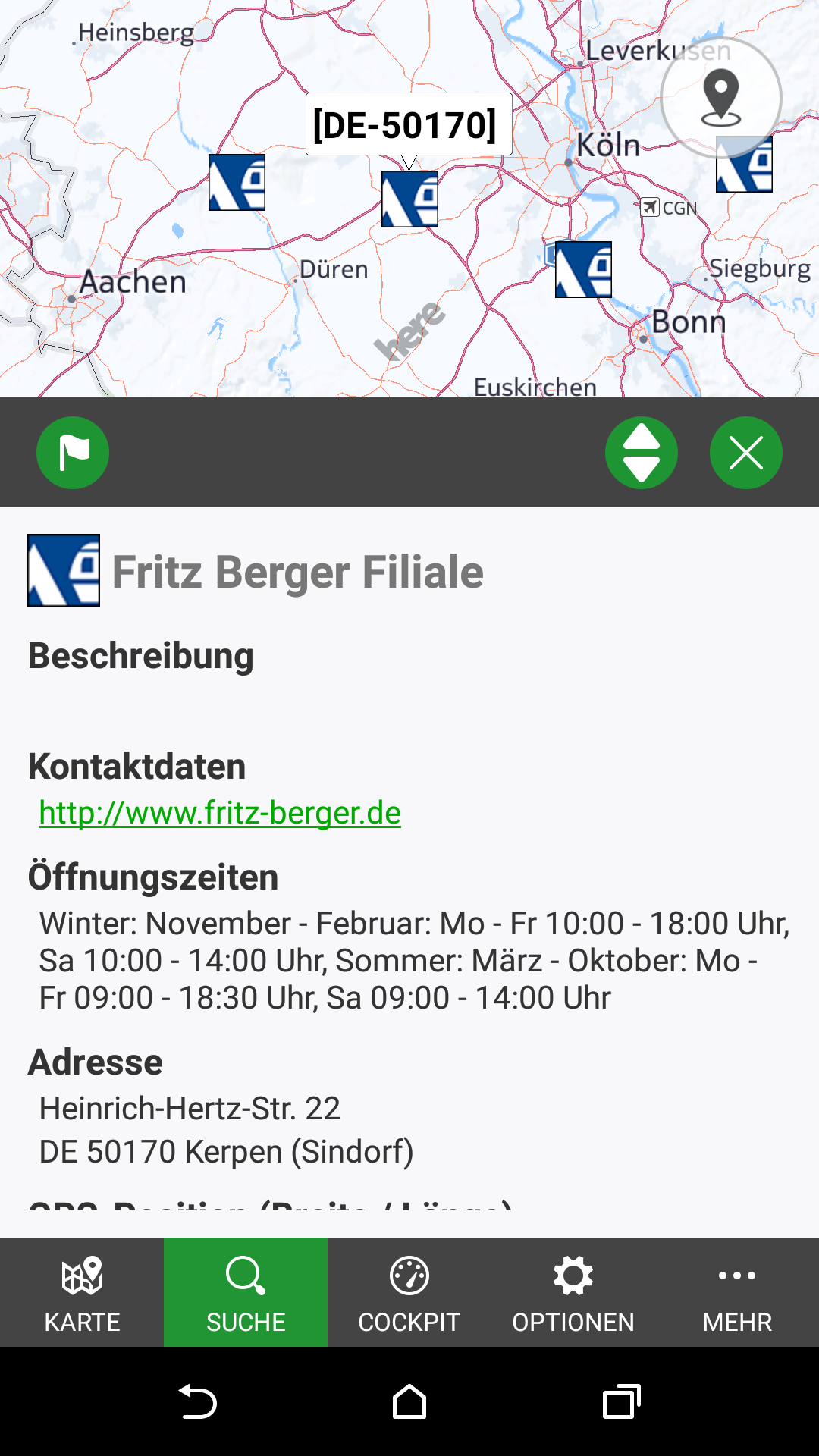This screenshot has height=1456, width=819.
Task: Tap the green flag destination button
Action: click(73, 453)
